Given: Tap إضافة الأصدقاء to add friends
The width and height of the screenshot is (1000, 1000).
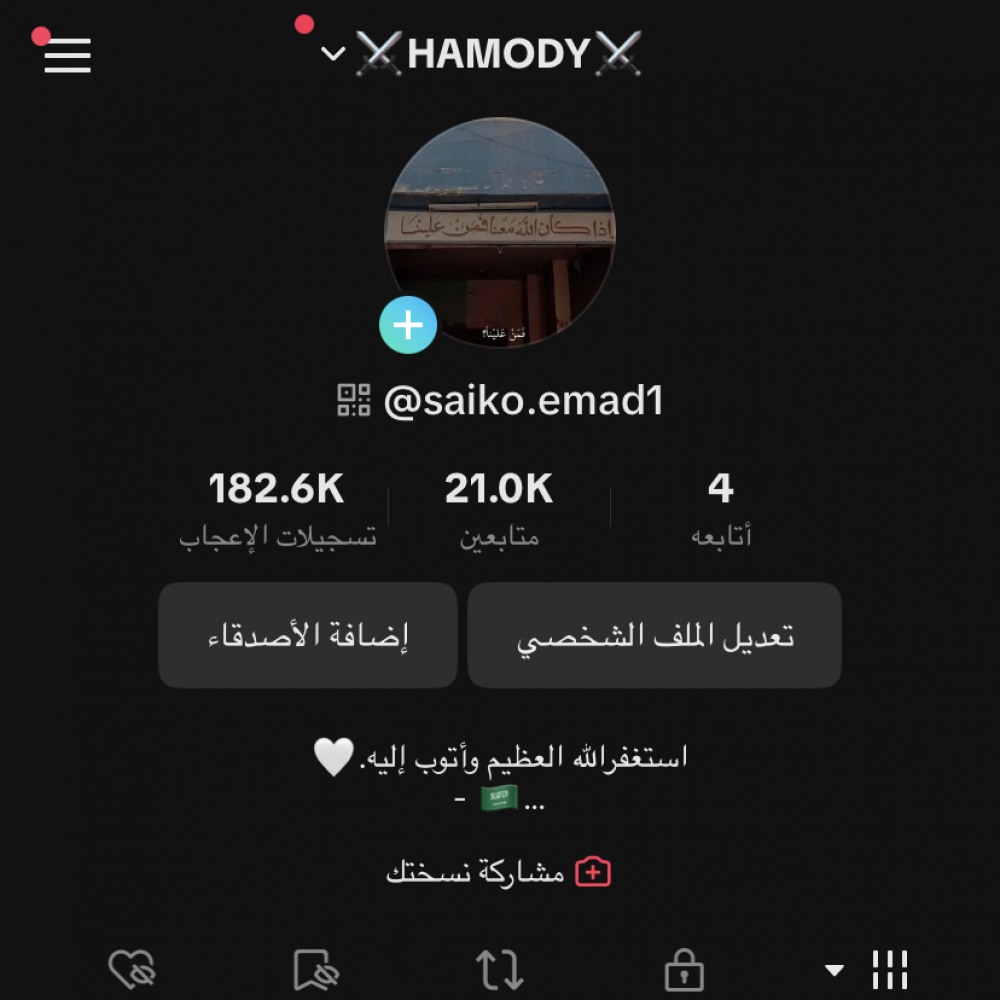Looking at the screenshot, I should coord(308,636).
